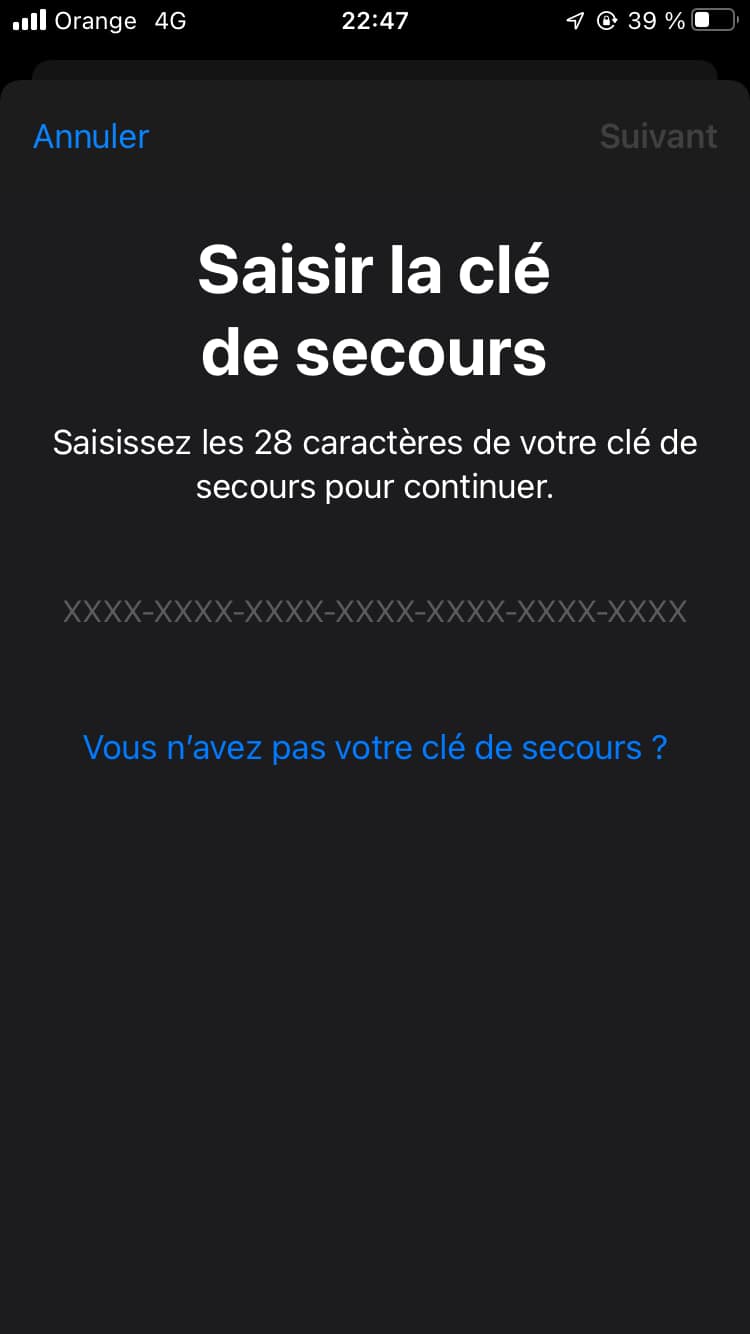Focus the recovery key input field

pos(375,611)
